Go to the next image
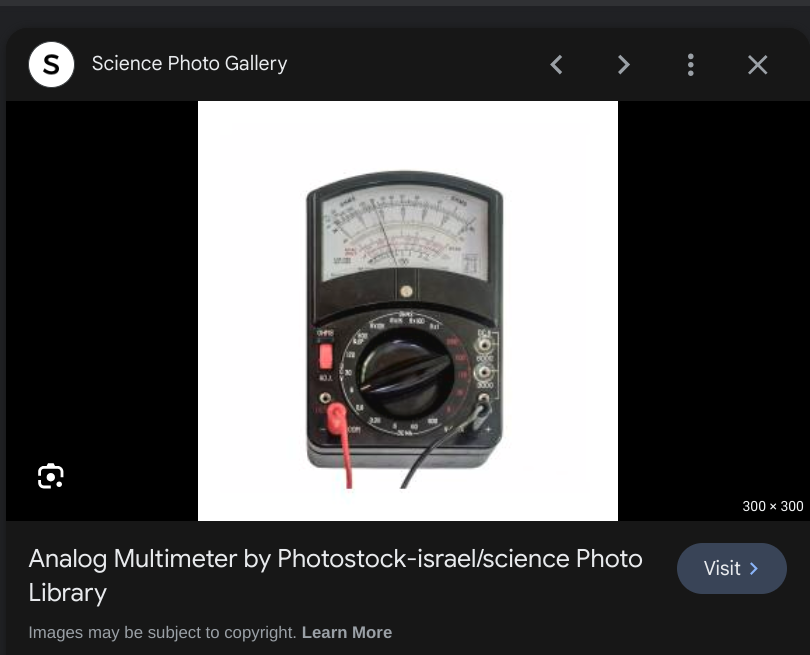This screenshot has width=810, height=655. click(624, 65)
